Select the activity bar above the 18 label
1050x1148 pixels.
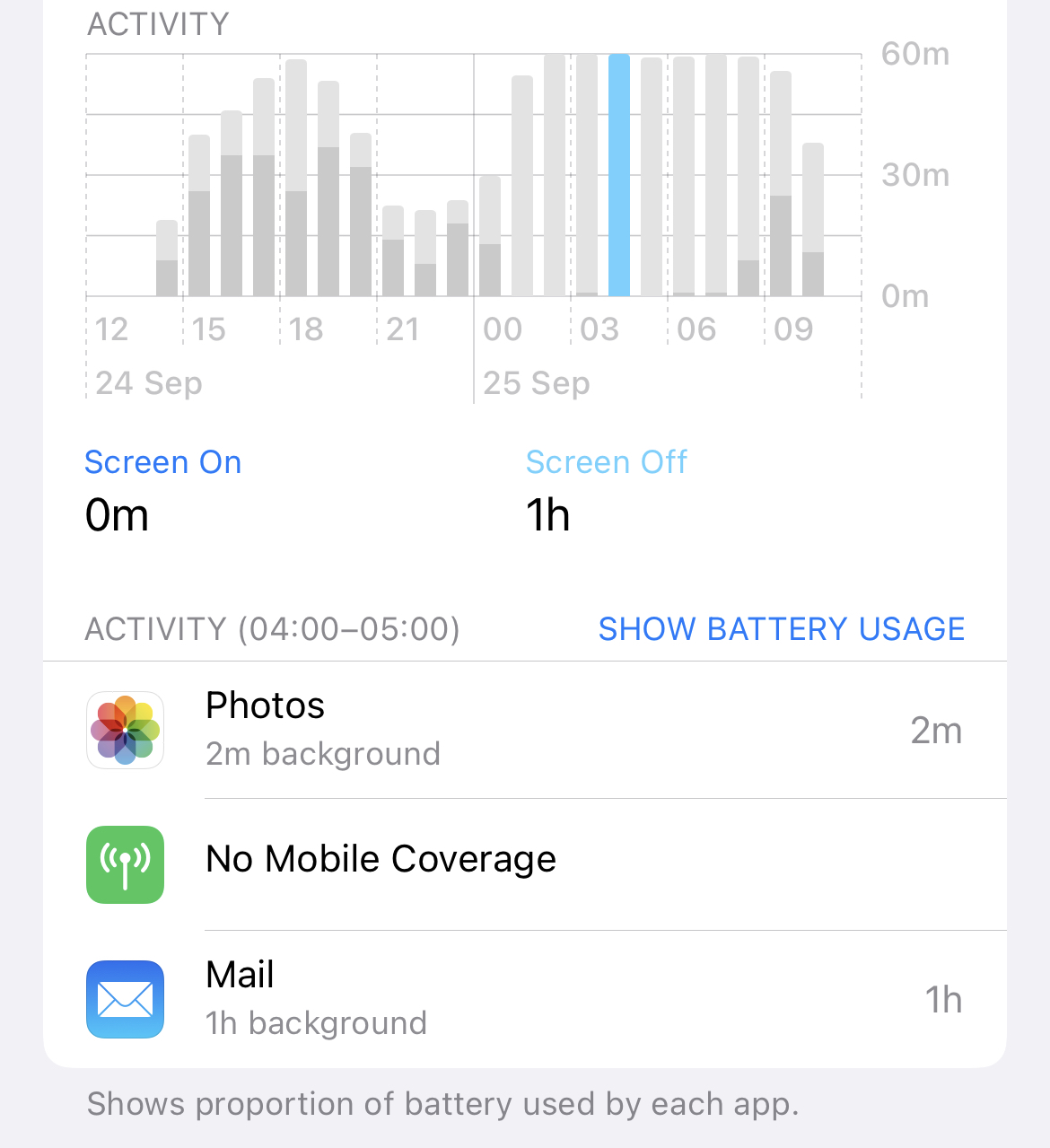(296, 180)
